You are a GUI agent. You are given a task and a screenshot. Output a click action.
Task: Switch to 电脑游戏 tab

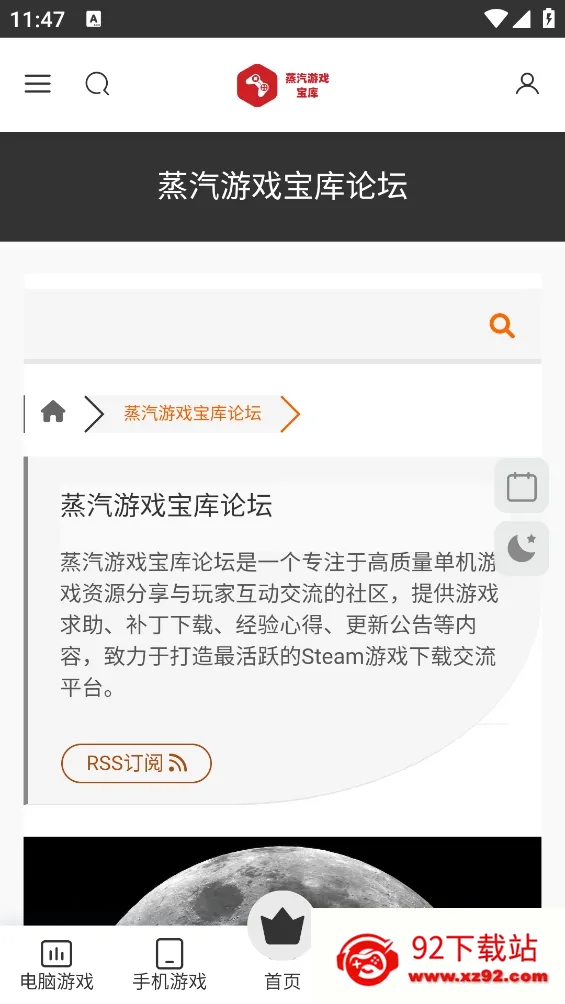56,965
